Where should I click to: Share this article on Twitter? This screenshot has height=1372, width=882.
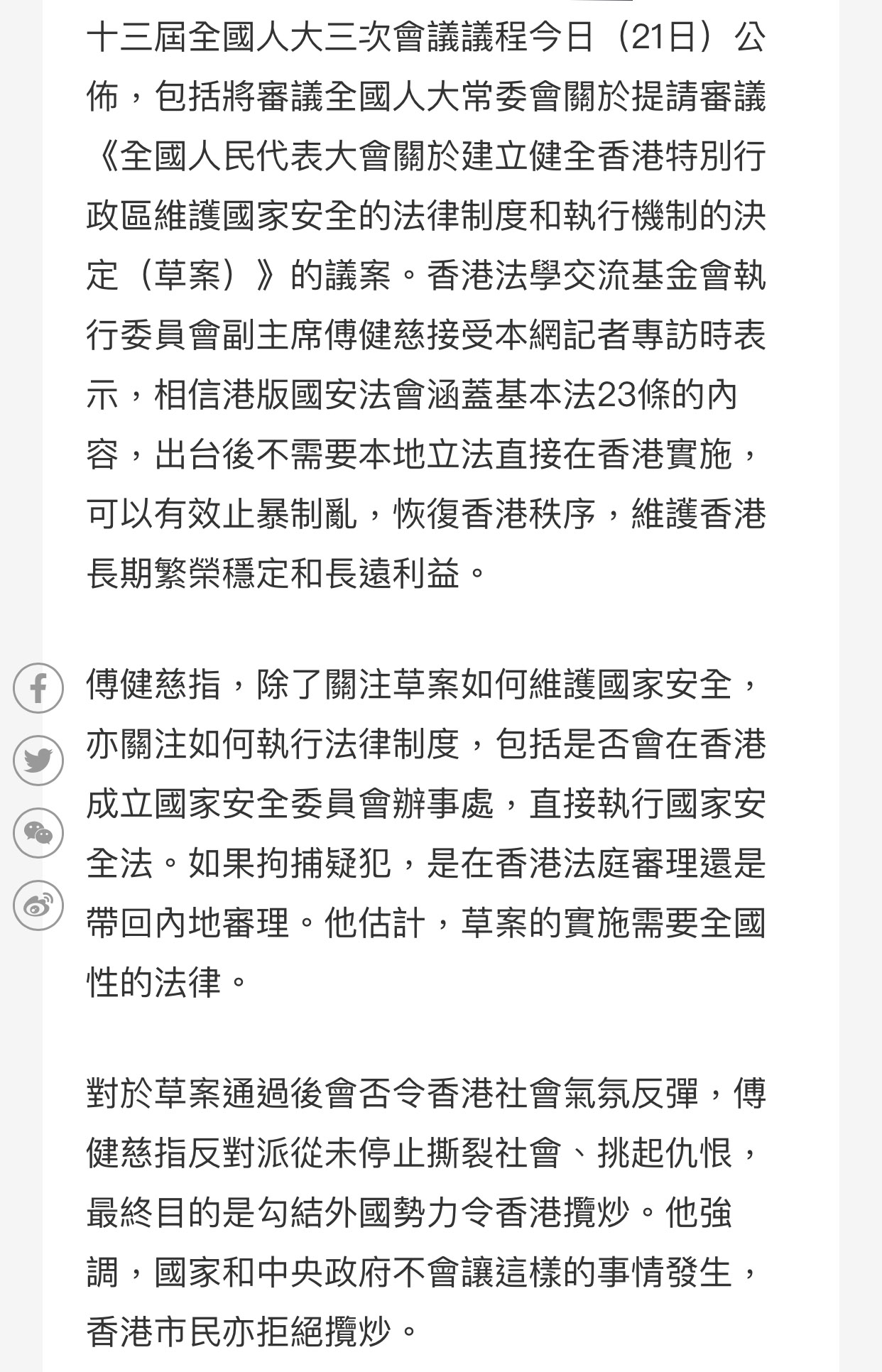coord(38,761)
